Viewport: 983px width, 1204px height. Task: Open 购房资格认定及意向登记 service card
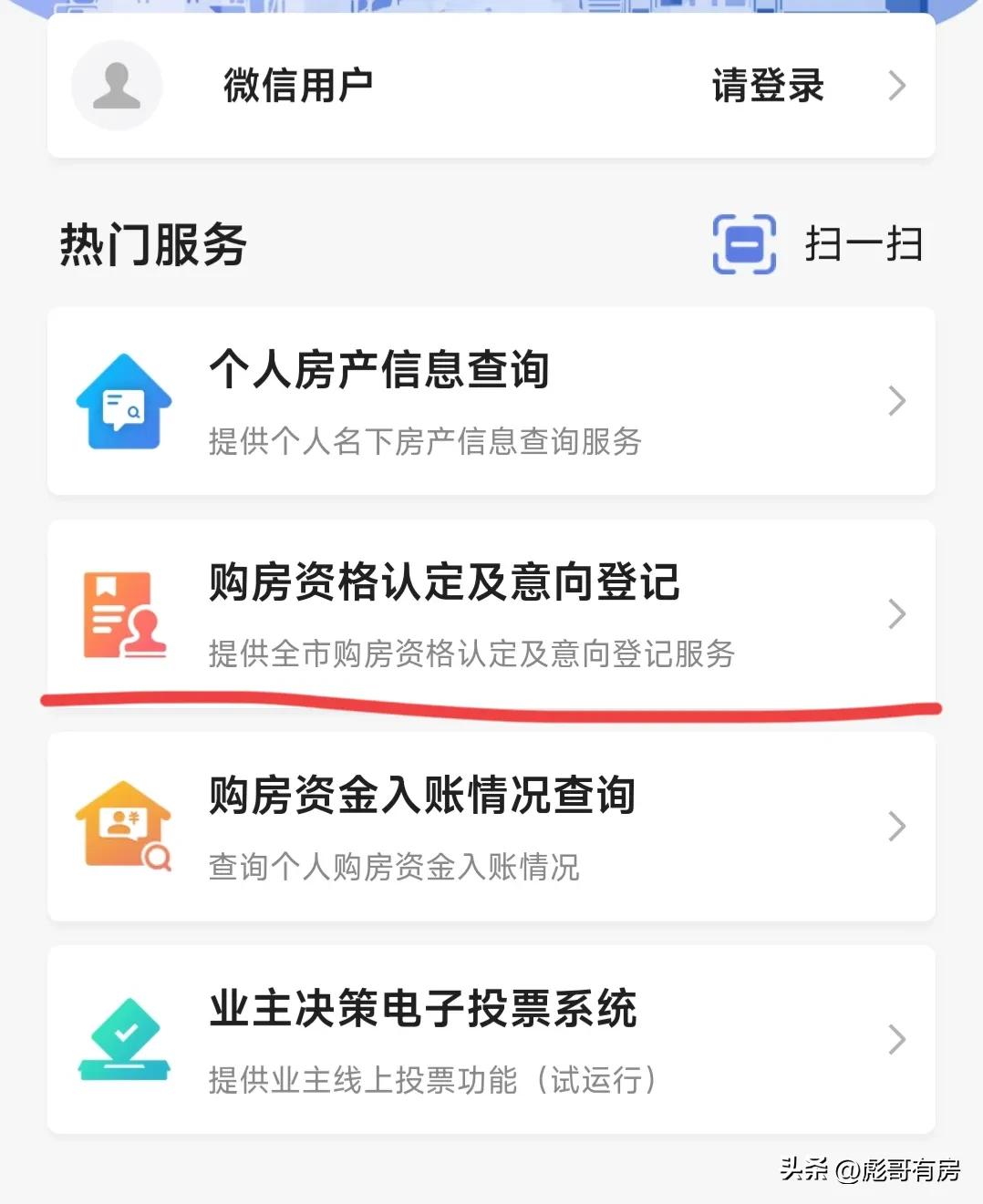tap(491, 612)
